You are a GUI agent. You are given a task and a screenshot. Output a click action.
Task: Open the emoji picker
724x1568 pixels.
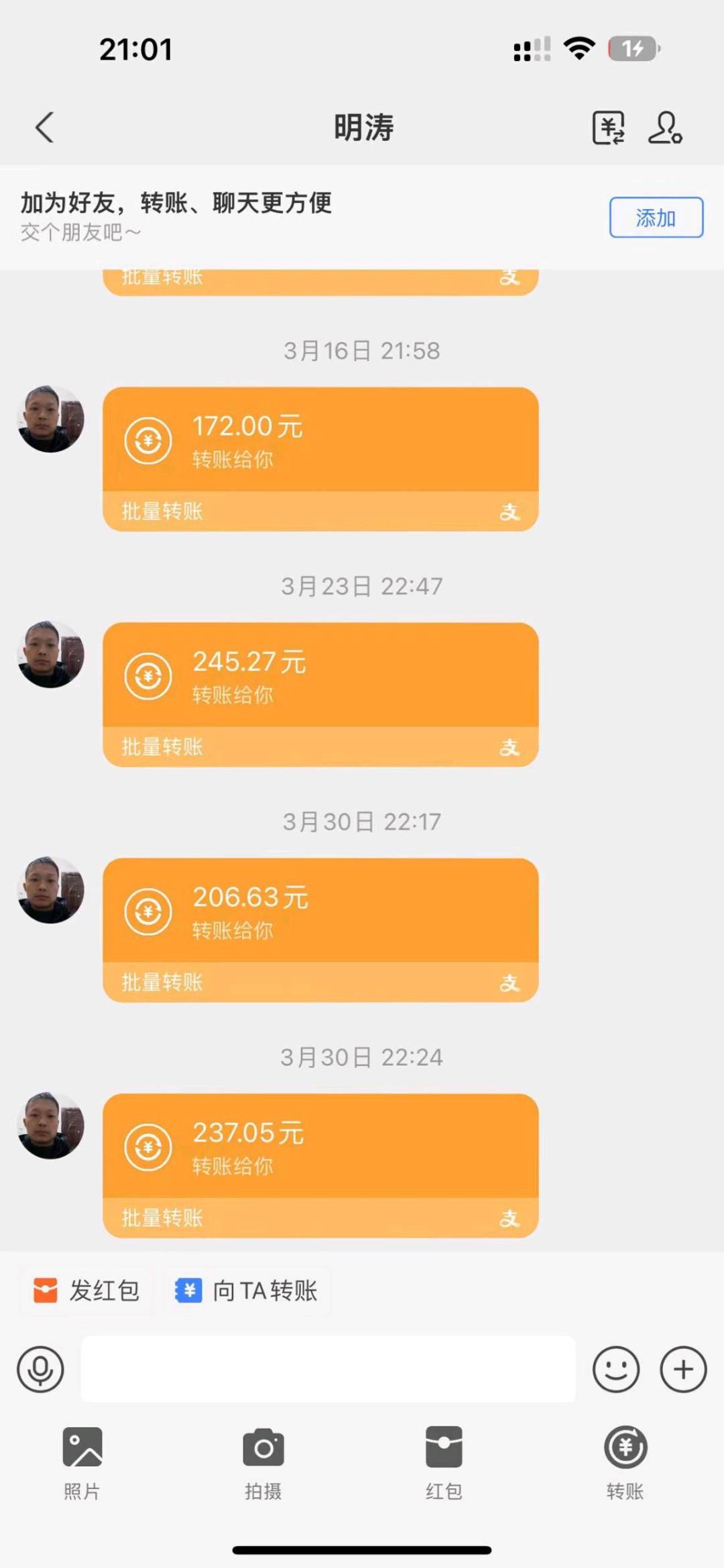click(615, 1369)
